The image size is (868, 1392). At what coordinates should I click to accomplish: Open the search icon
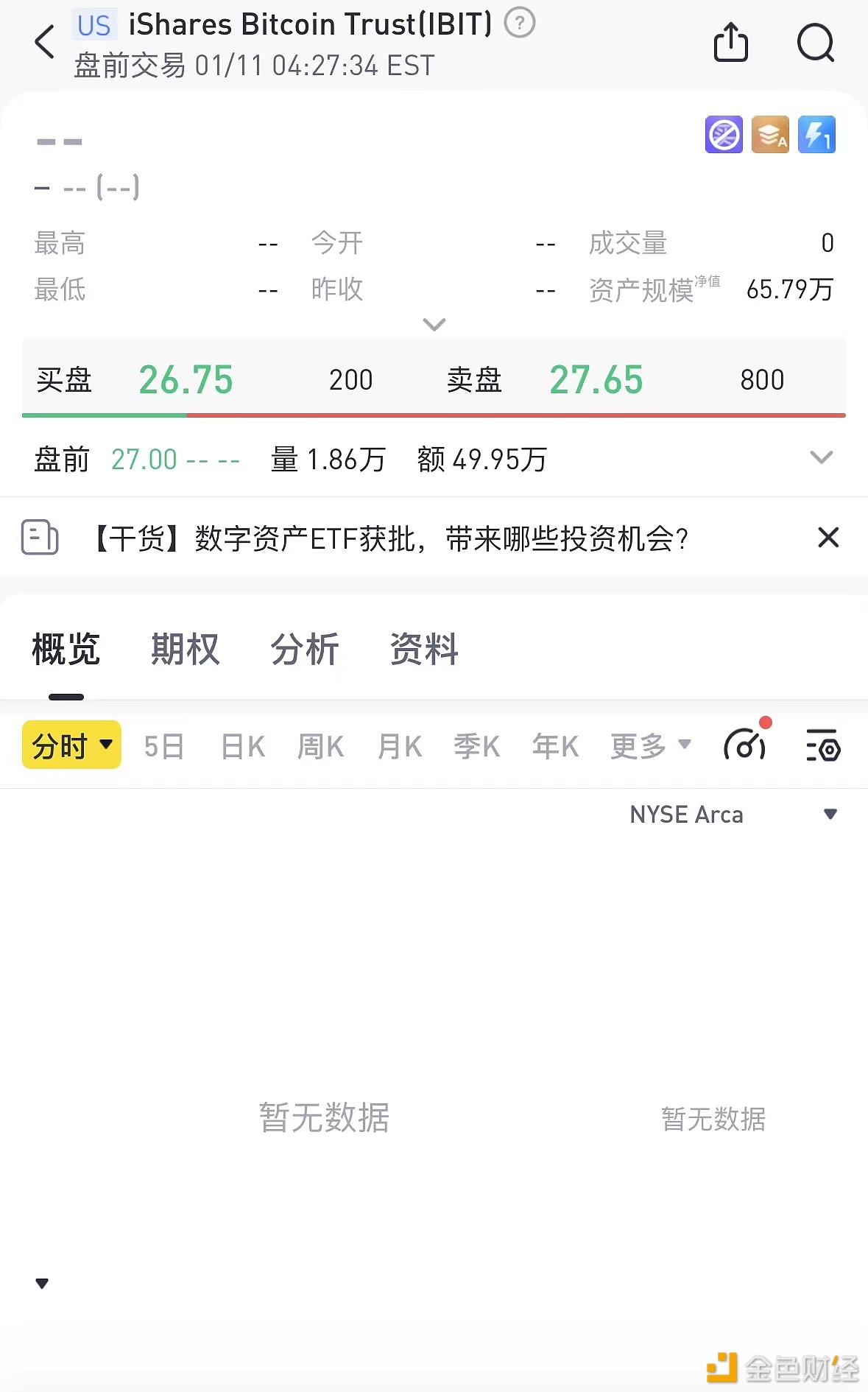pyautogui.click(x=814, y=43)
